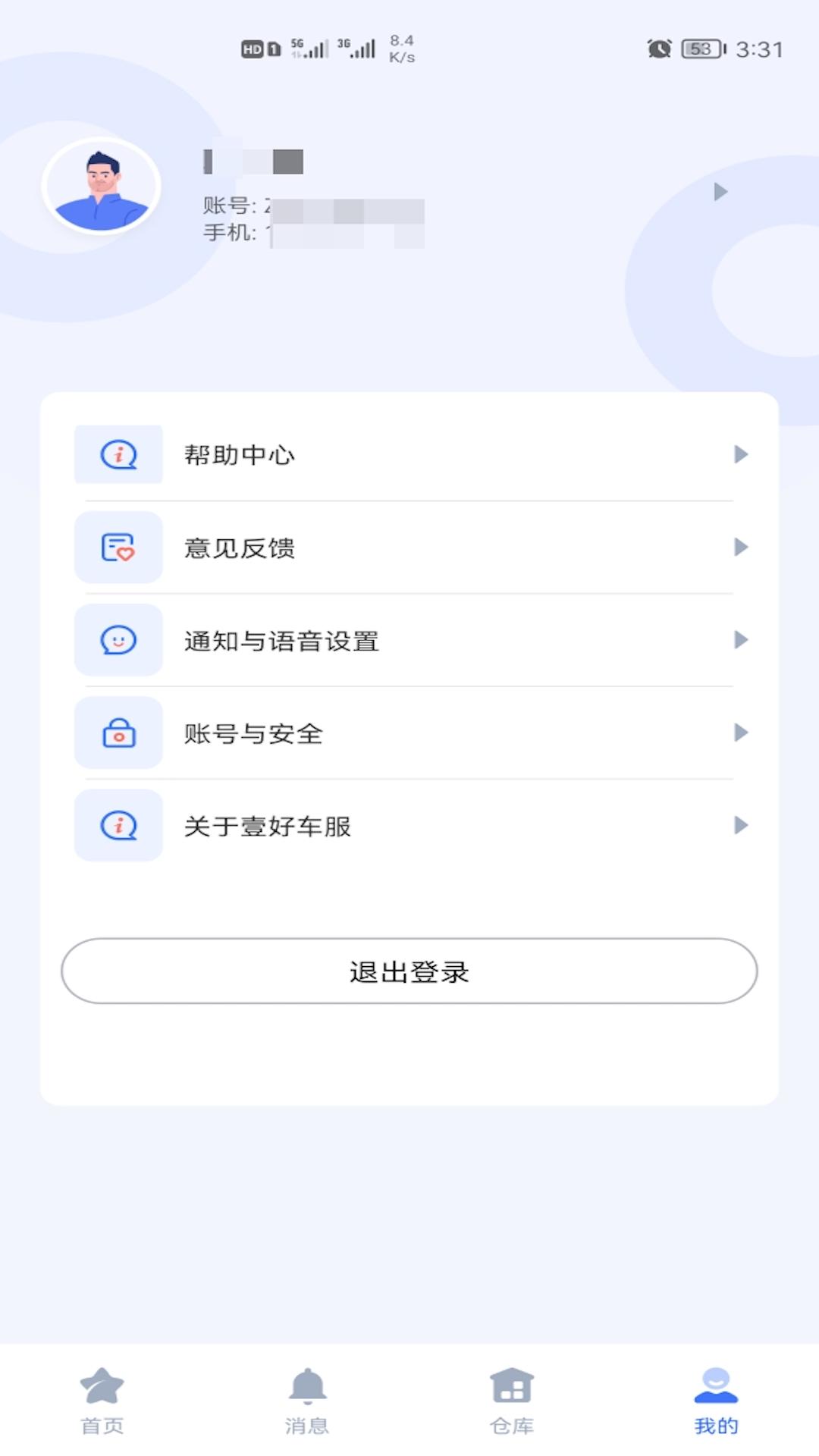This screenshot has width=819, height=1456.
Task: Check the network speed indicator
Action: pos(400,48)
